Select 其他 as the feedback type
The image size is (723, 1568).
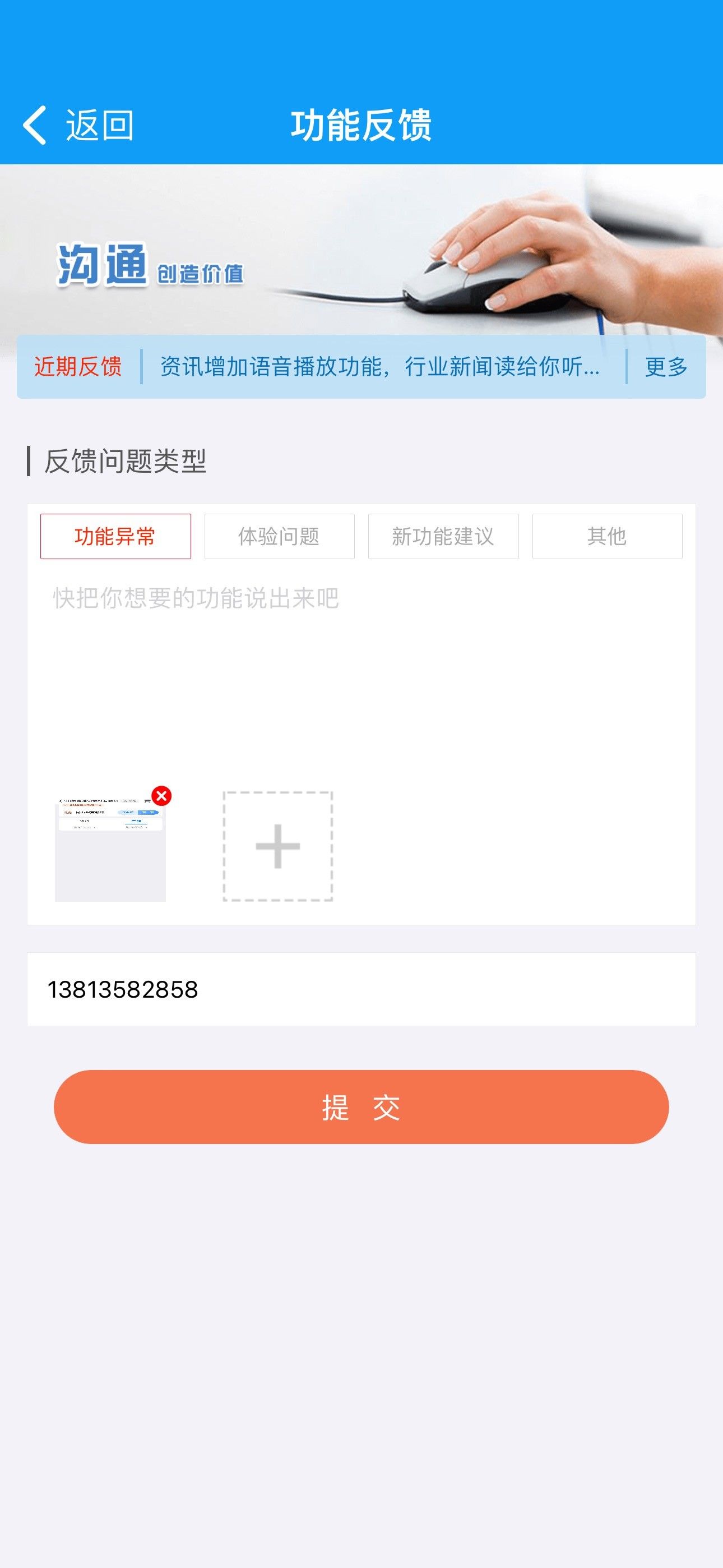click(607, 536)
